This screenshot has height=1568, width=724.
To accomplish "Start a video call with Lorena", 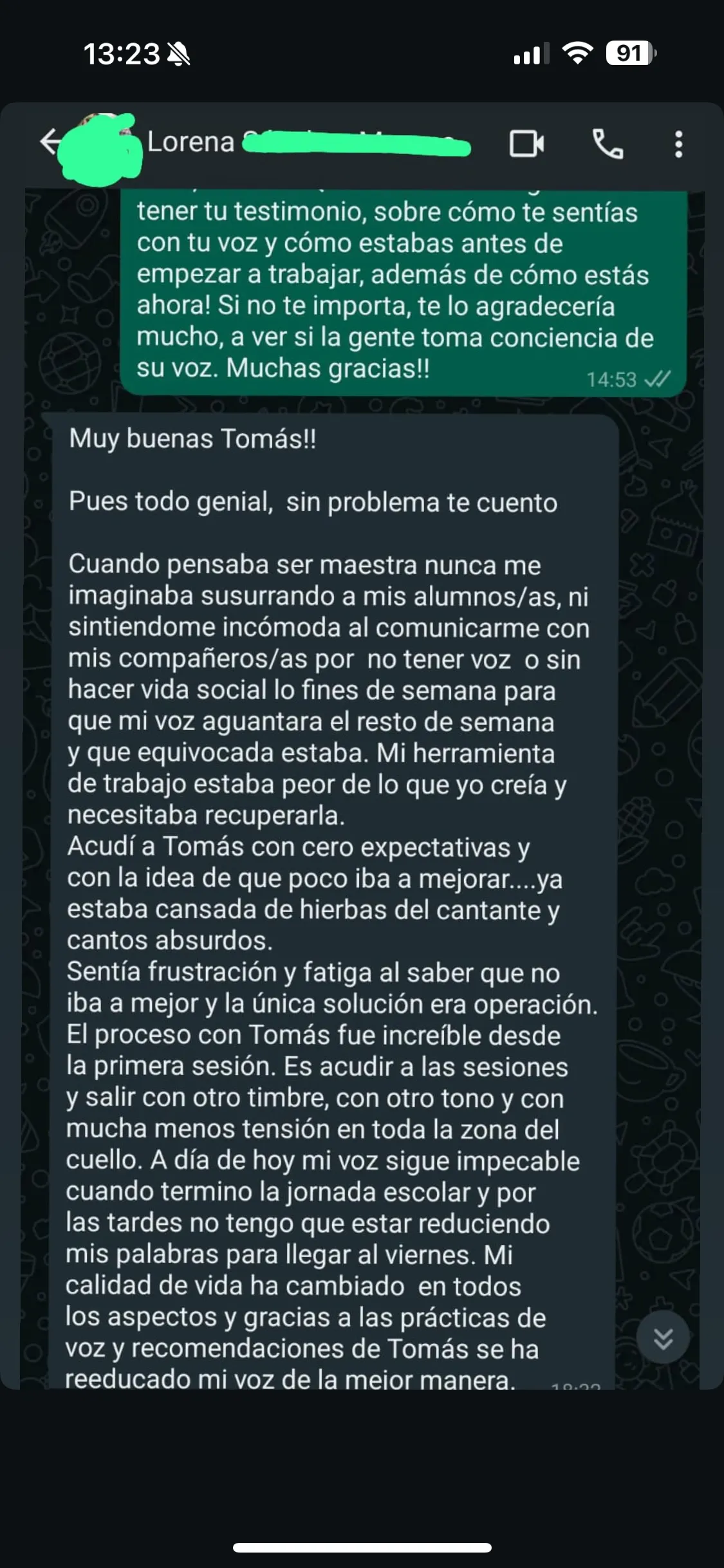I will pos(526,144).
